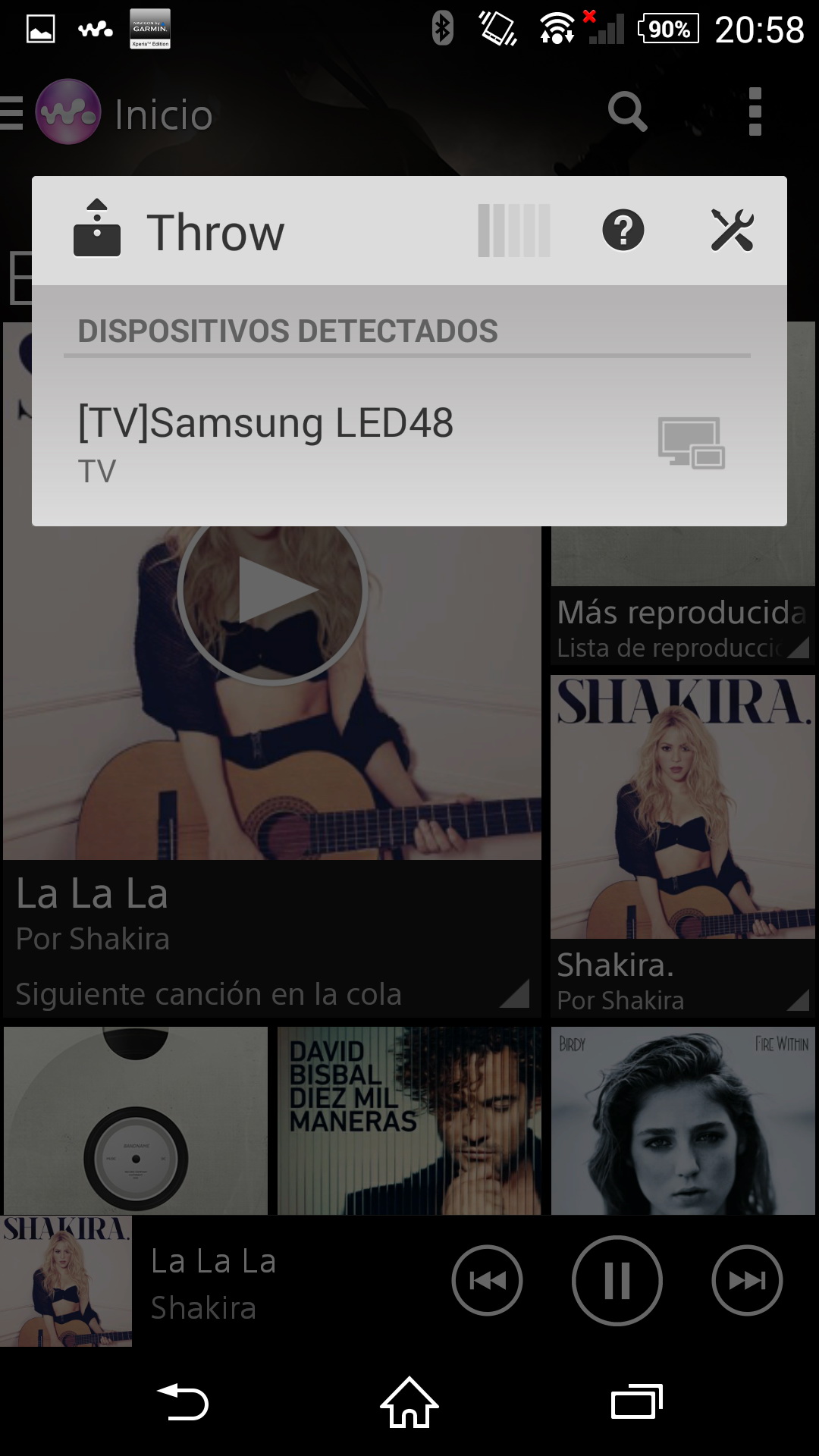819x1456 pixels.
Task: Open David Bisbal Diez Mil Maneras album
Action: pyautogui.click(x=409, y=1121)
